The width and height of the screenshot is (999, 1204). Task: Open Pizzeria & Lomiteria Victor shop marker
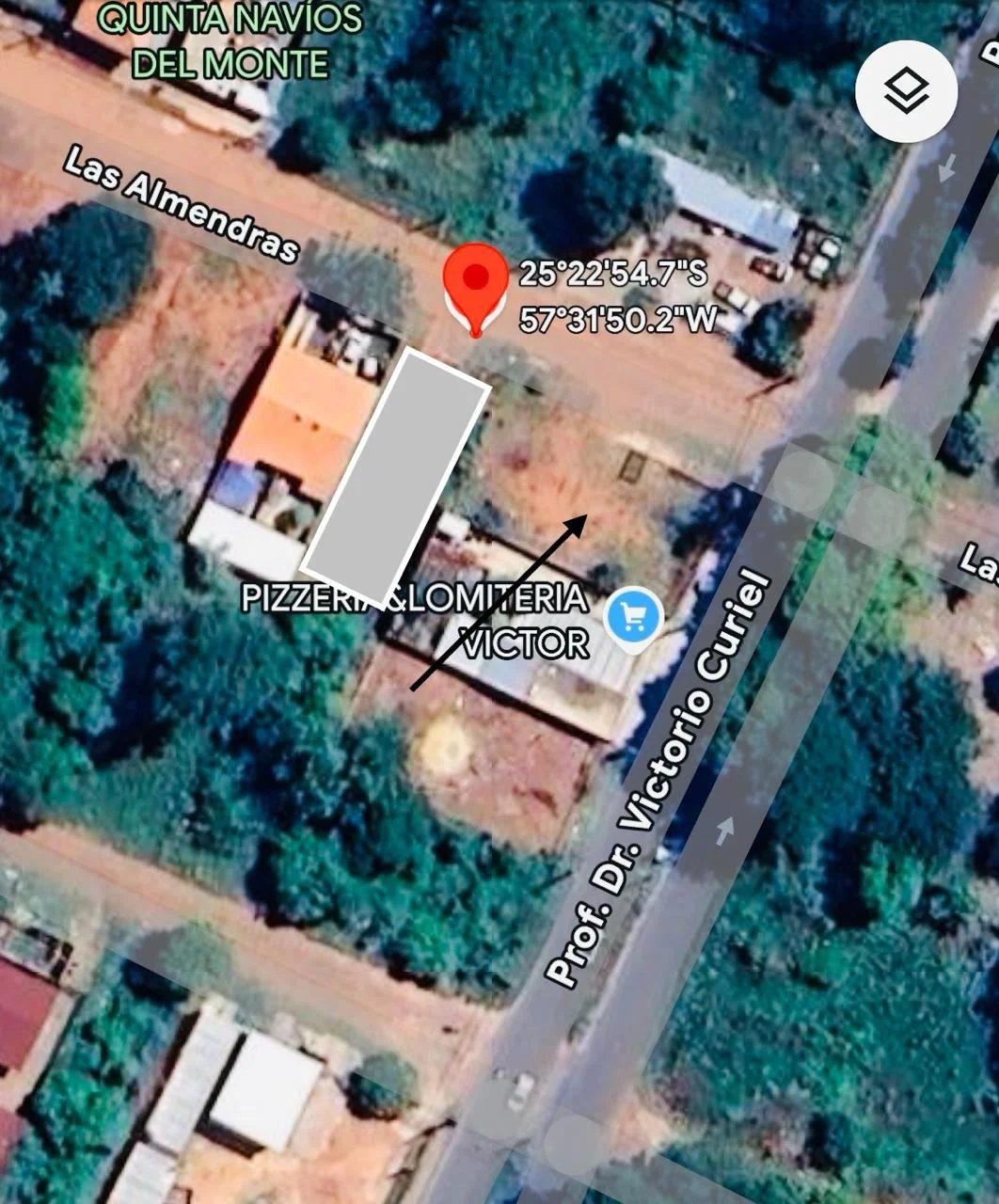633,618
